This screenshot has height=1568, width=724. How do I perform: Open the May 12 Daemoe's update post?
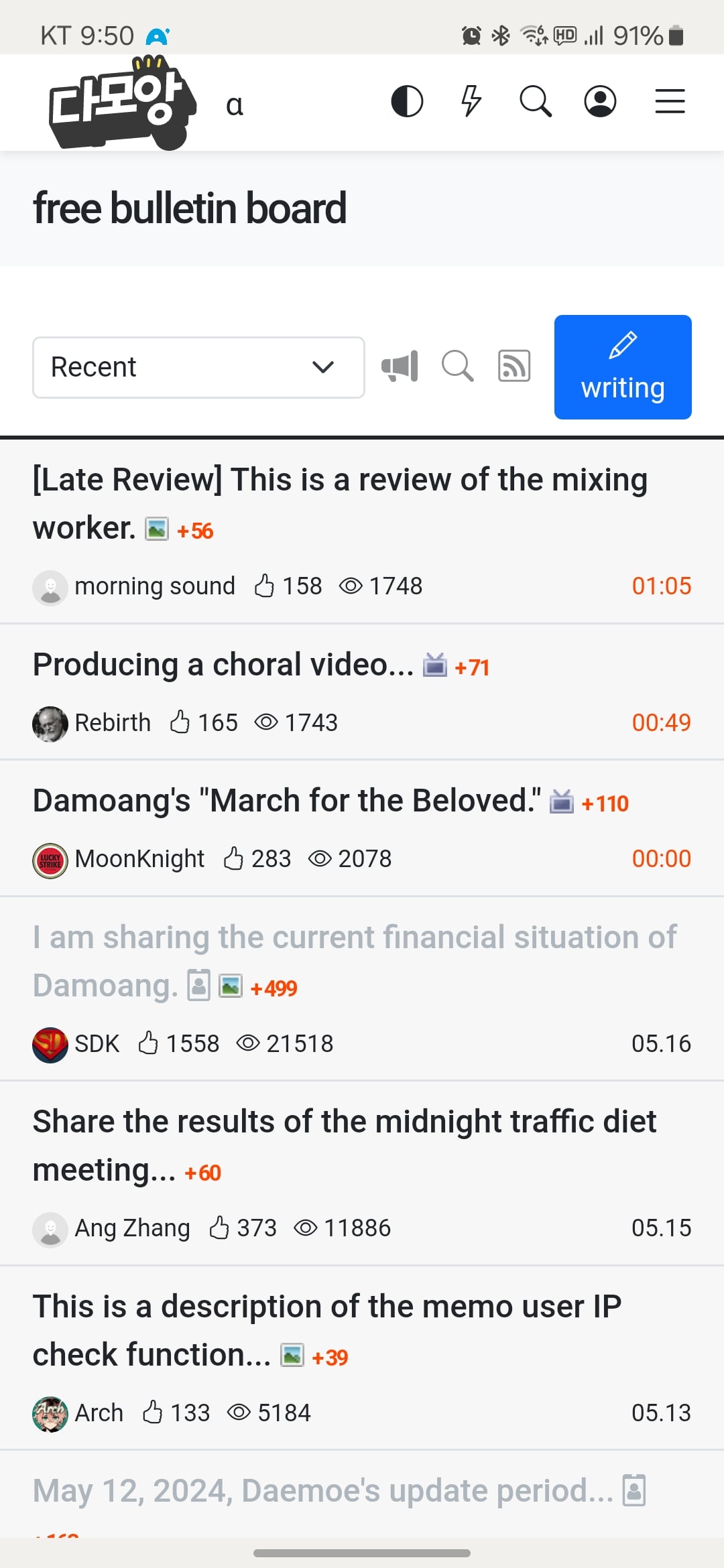click(323, 1492)
